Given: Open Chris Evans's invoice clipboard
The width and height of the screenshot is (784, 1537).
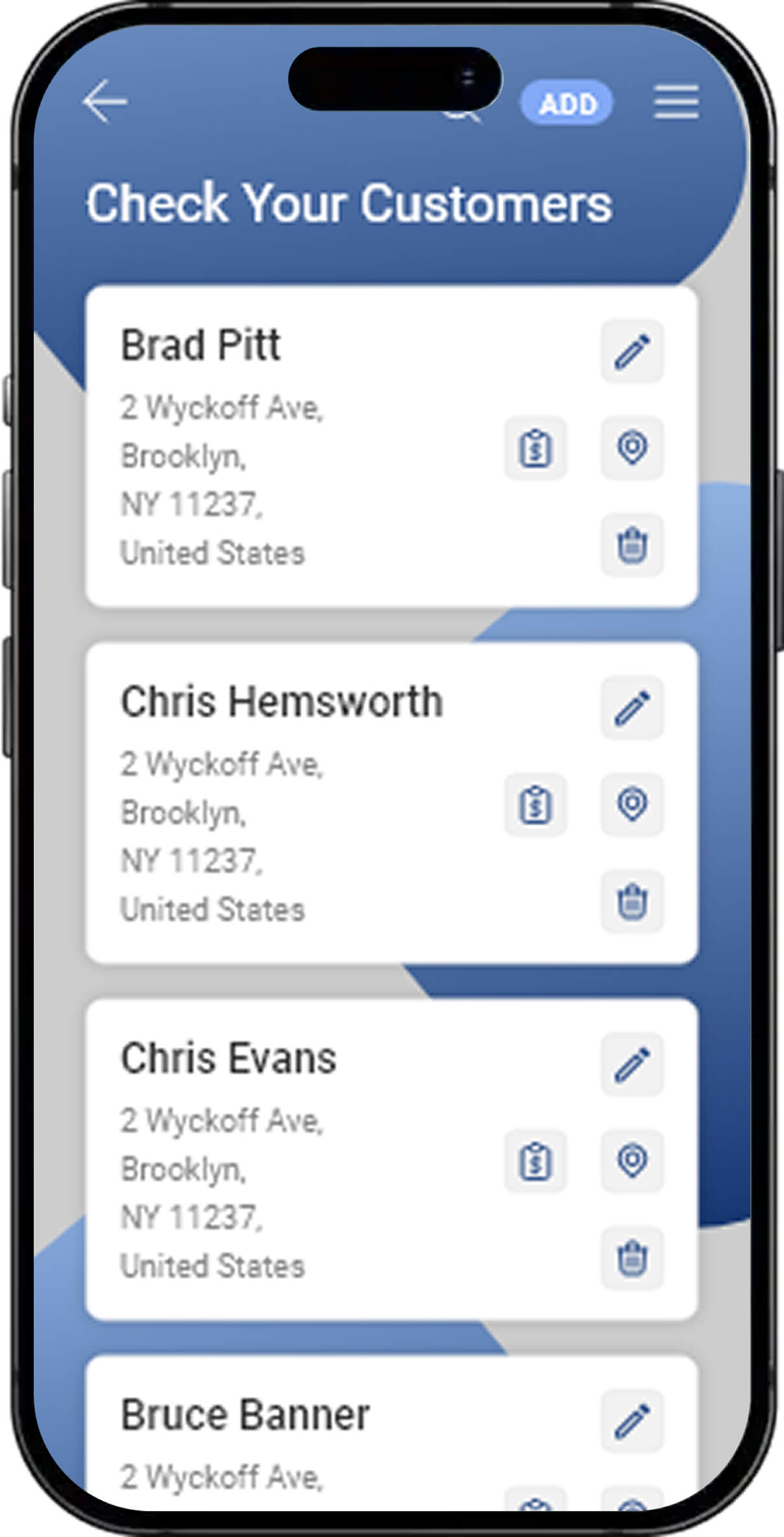Looking at the screenshot, I should click(535, 1161).
